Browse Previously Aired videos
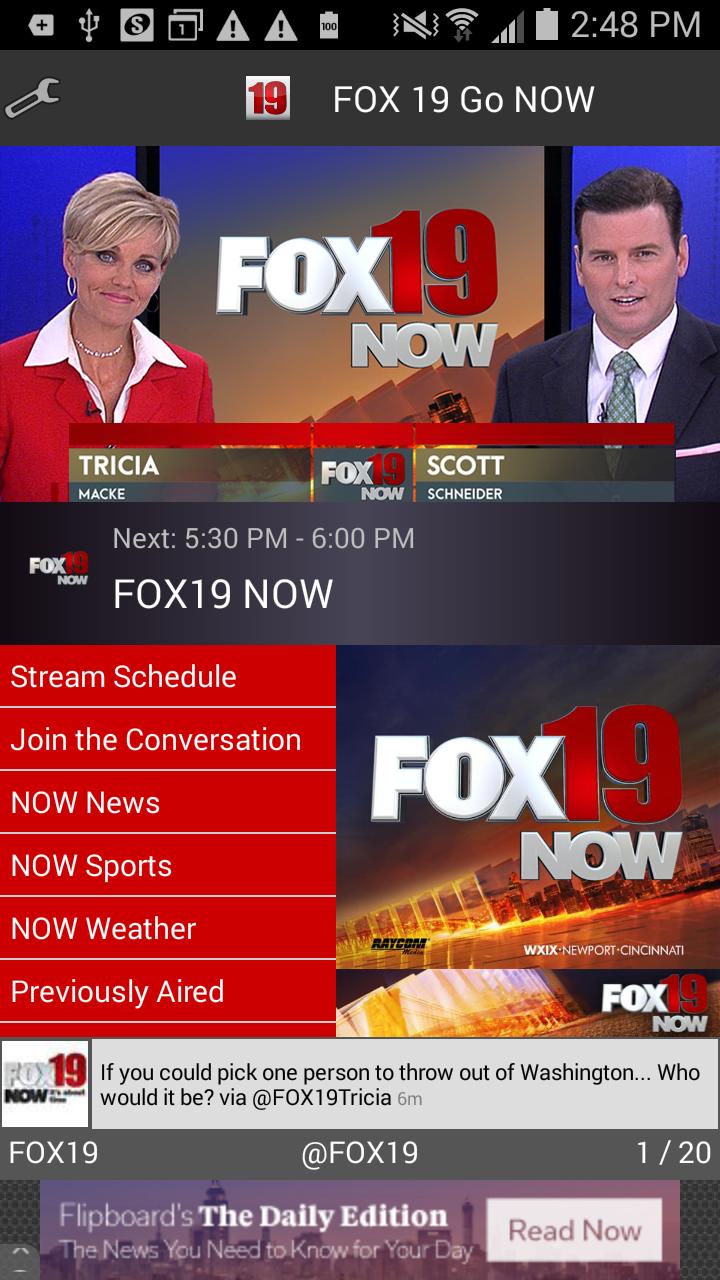This screenshot has height=1280, width=720. [x=168, y=991]
